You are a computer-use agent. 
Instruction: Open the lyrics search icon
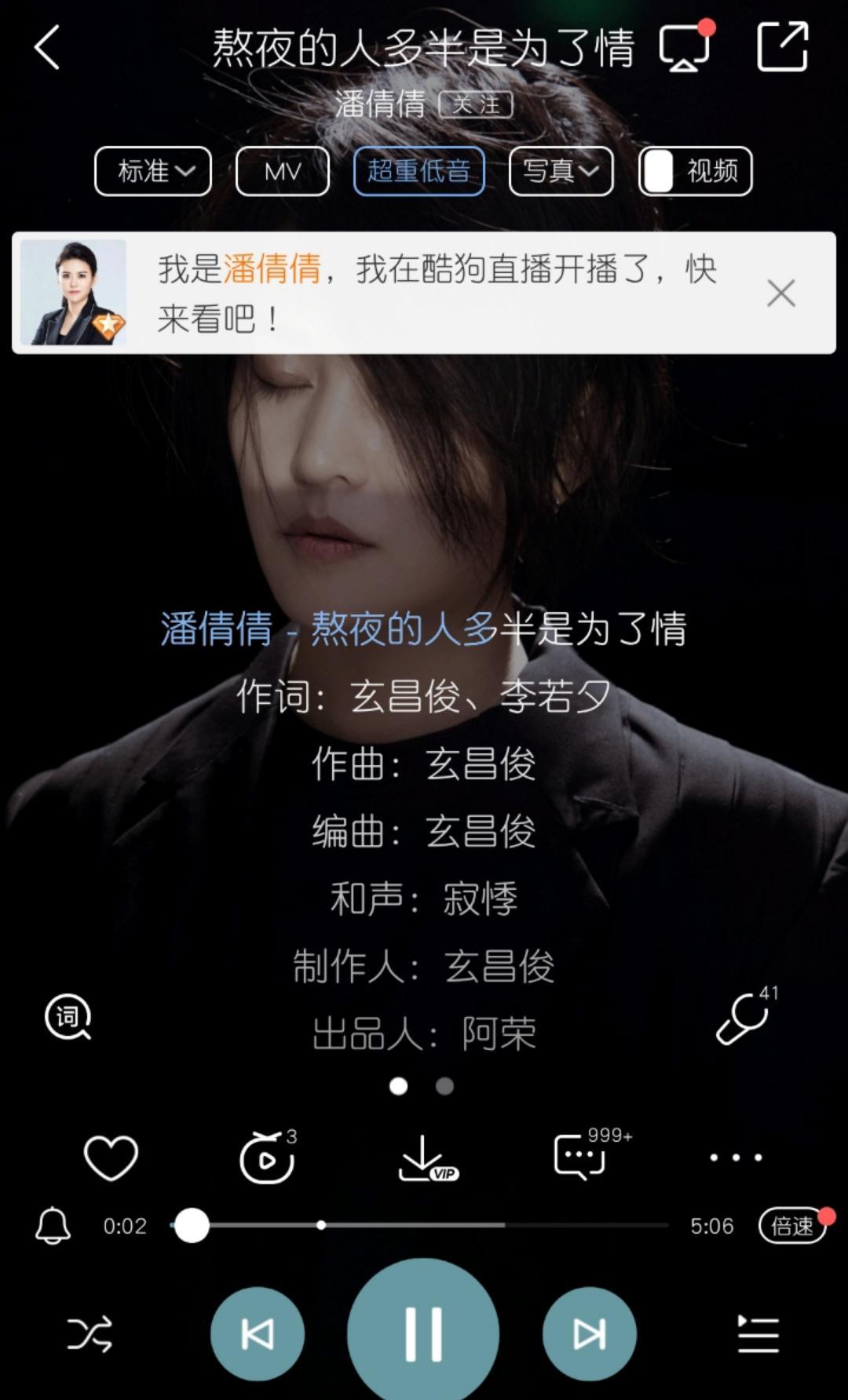(x=68, y=1018)
